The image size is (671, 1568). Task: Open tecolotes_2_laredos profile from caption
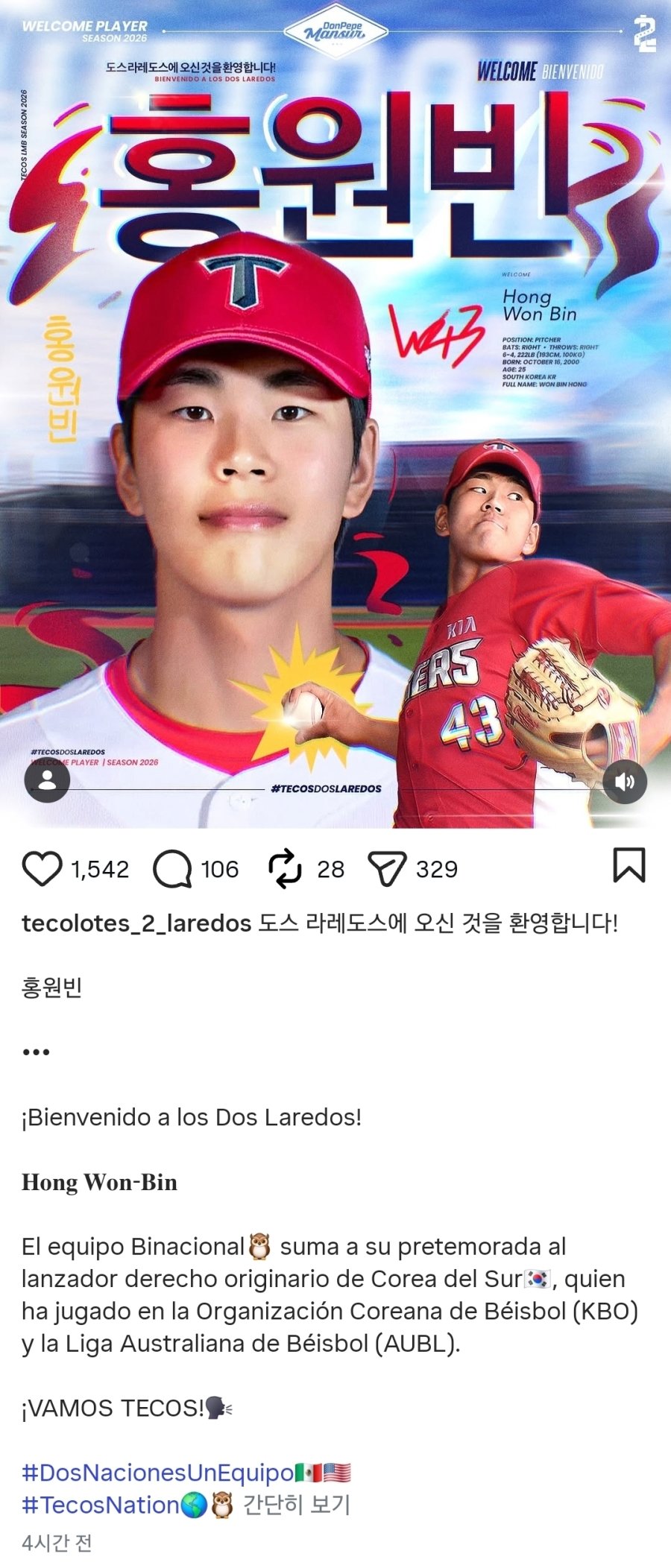coord(136,923)
